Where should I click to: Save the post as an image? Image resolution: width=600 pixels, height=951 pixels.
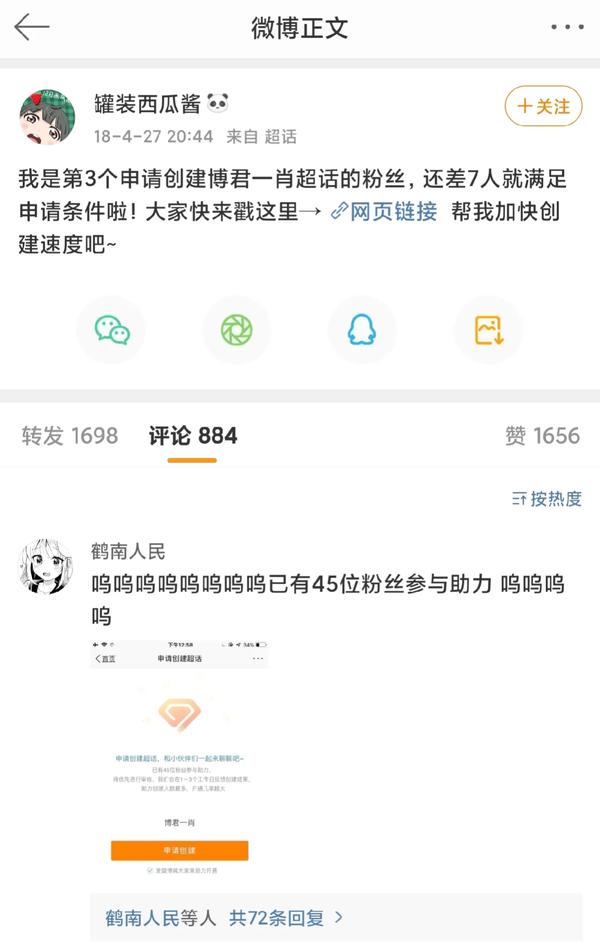tap(488, 330)
